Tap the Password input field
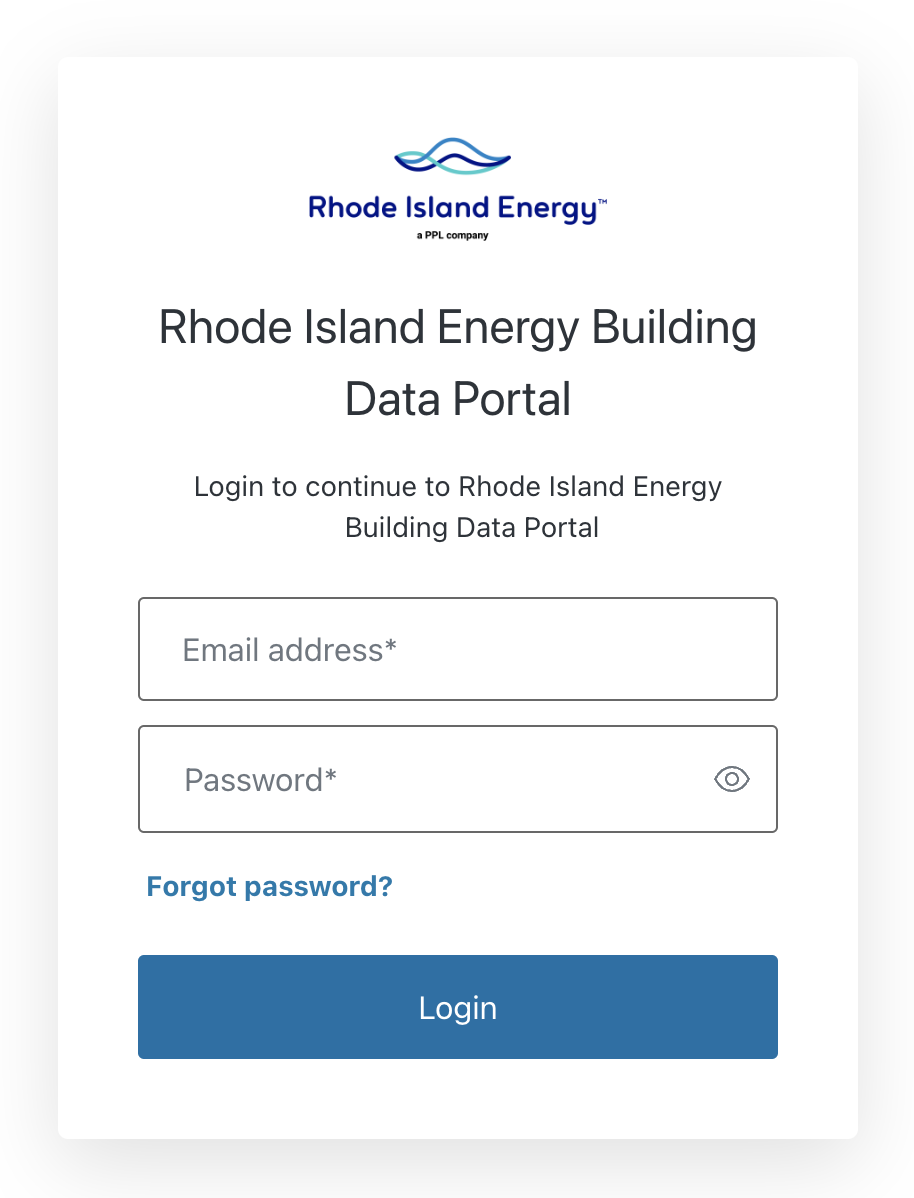 [x=420, y=779]
